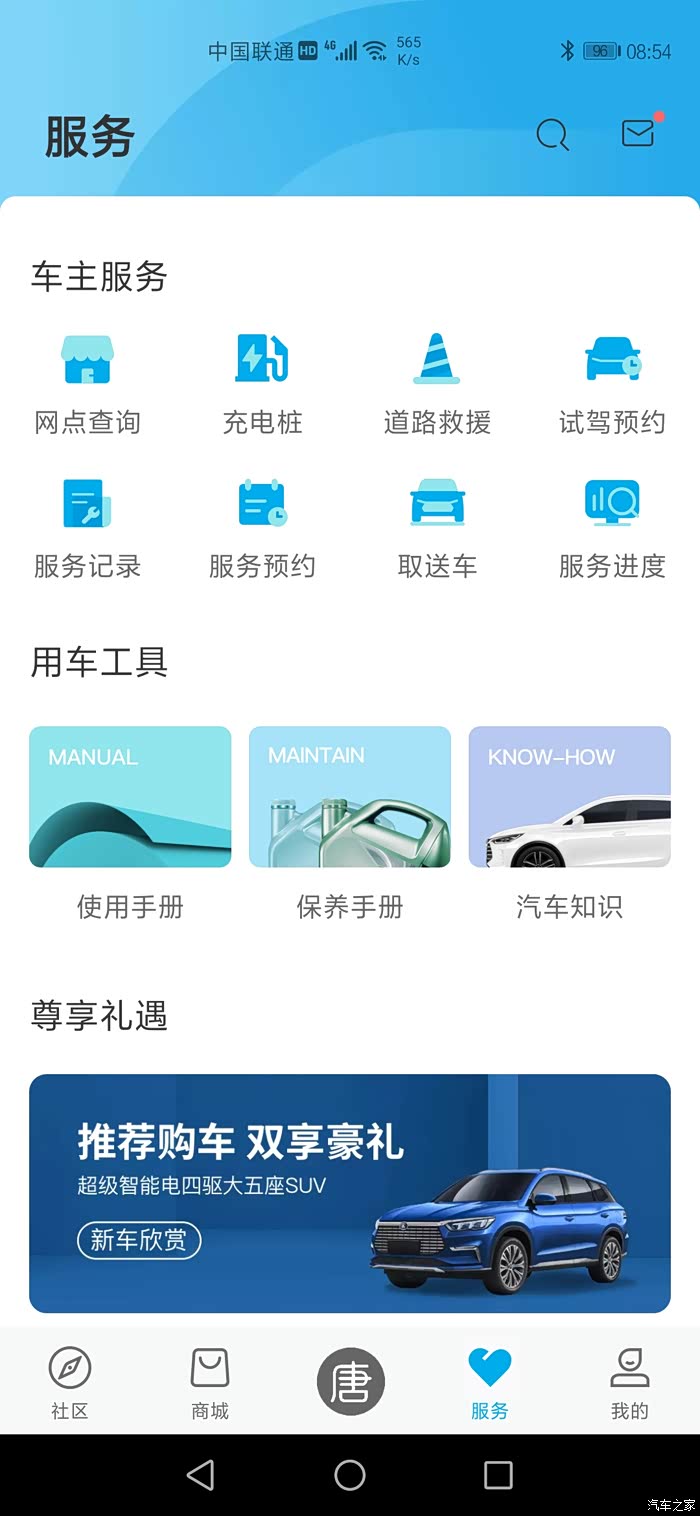Tap the system back button
The height and width of the screenshot is (1516, 700).
(201, 1475)
